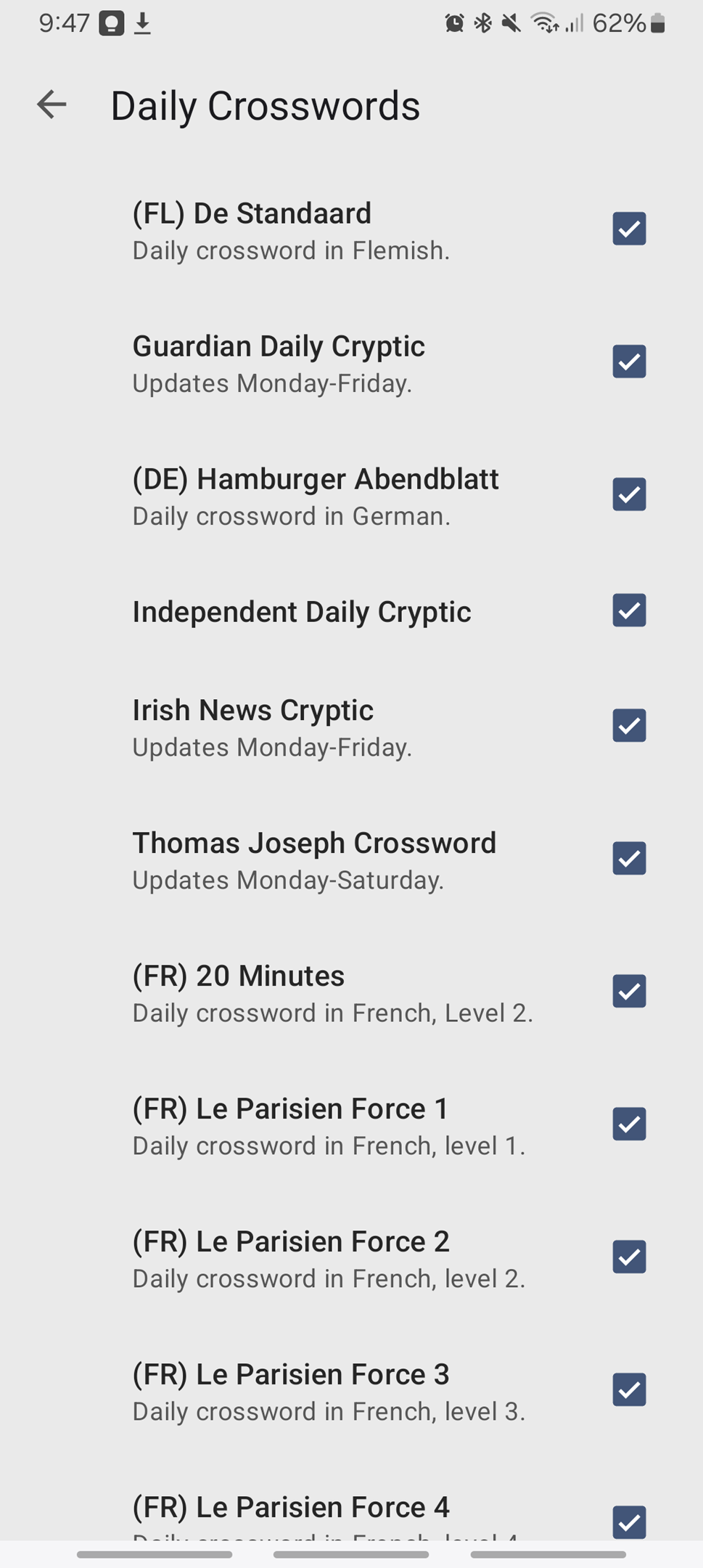Uncheck the Guardian Daily Cryptic crossword
Image resolution: width=703 pixels, height=1568 pixels.
click(628, 362)
